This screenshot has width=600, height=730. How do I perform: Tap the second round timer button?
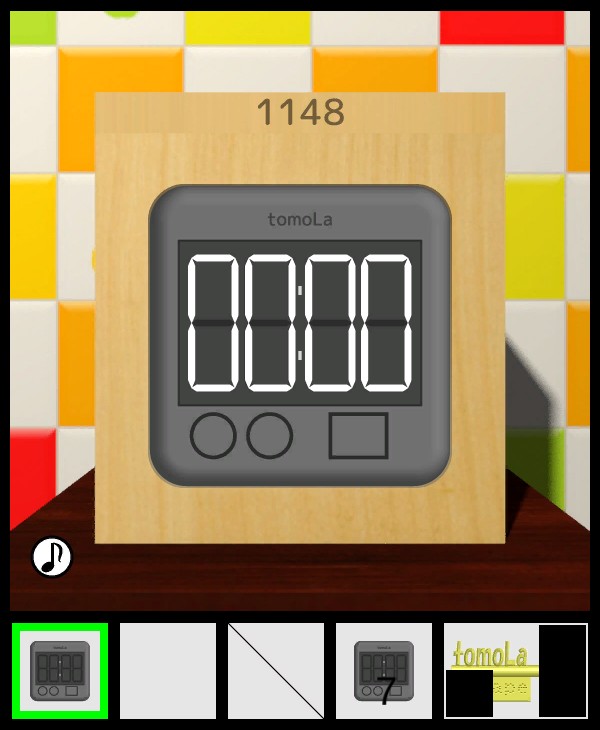point(269,437)
